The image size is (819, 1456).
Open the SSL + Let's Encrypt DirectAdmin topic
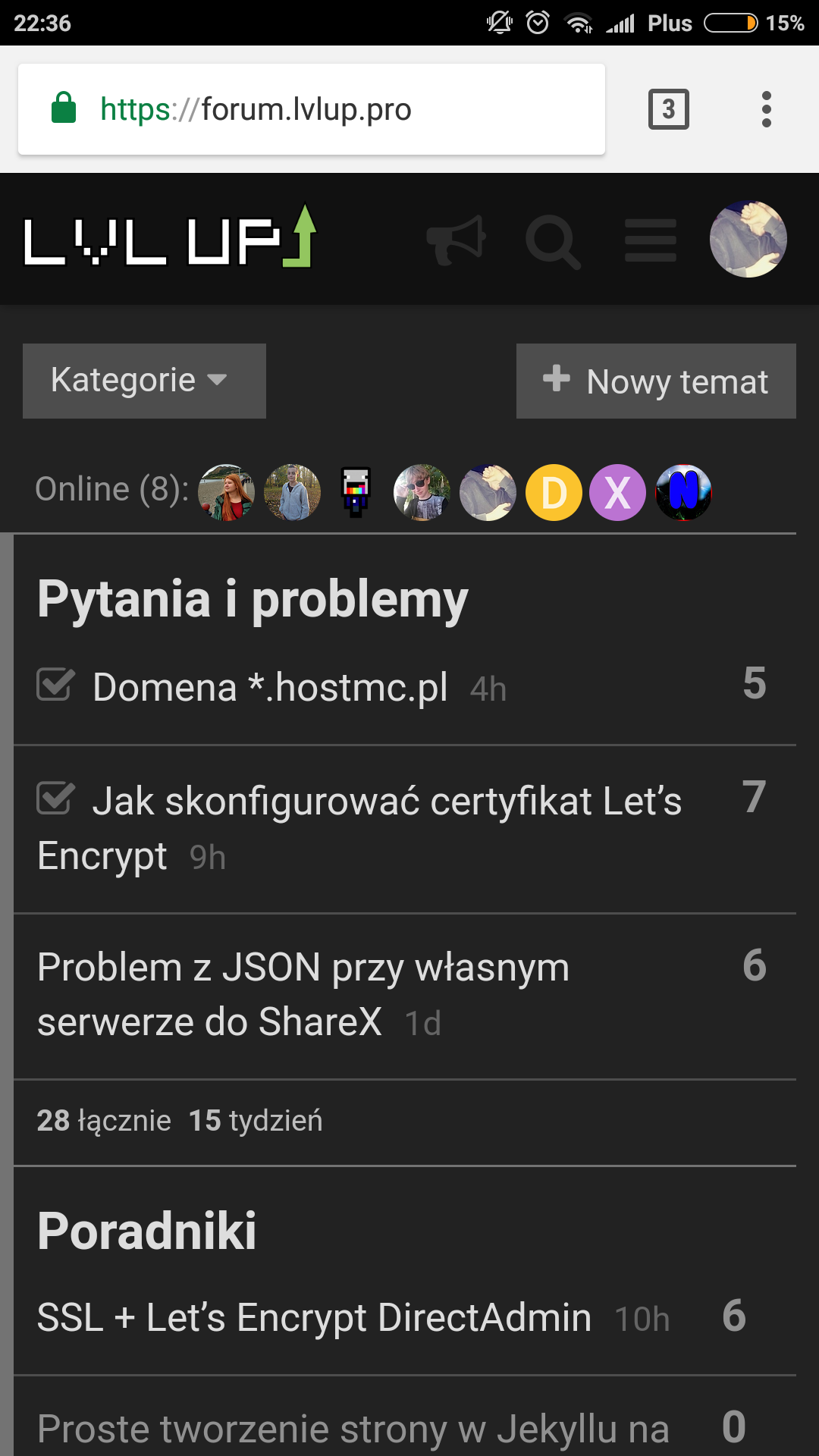(314, 1317)
